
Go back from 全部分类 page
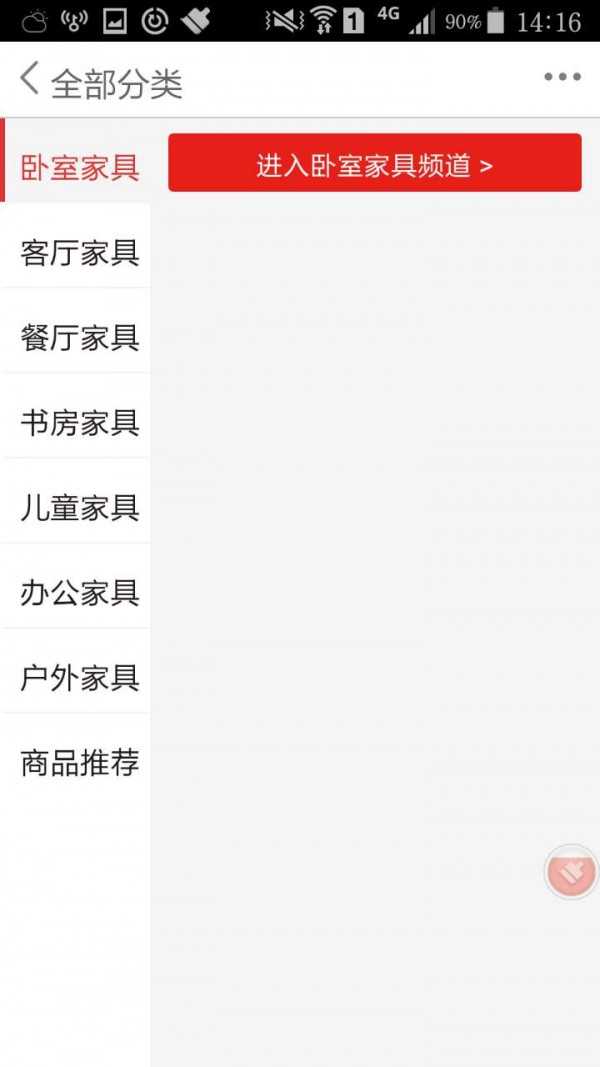coord(30,79)
